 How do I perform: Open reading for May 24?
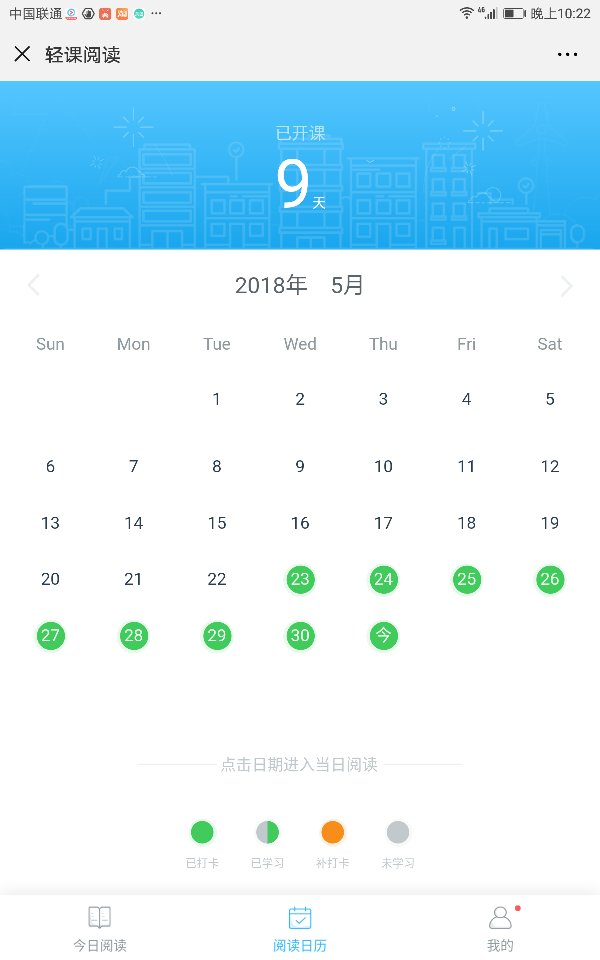(383, 579)
